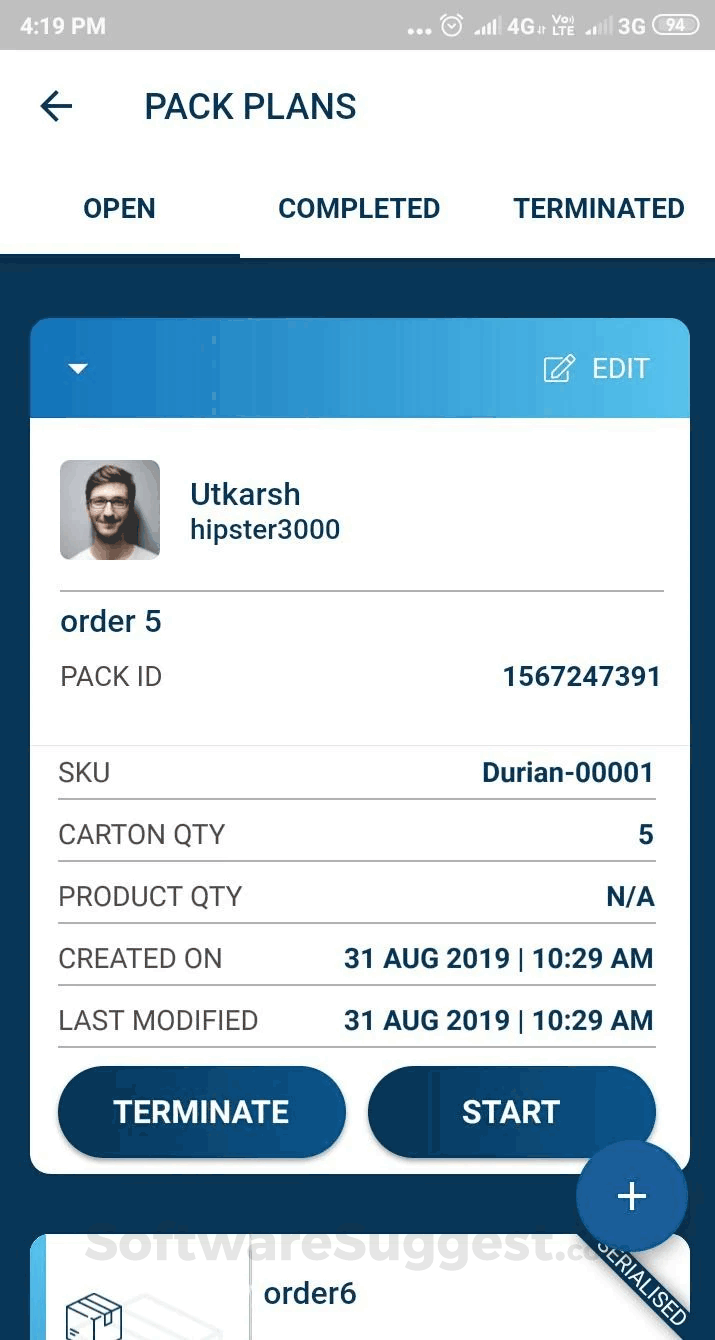Viewport: 715px width, 1340px height.
Task: Go back from Pack Plans
Action: click(56, 106)
